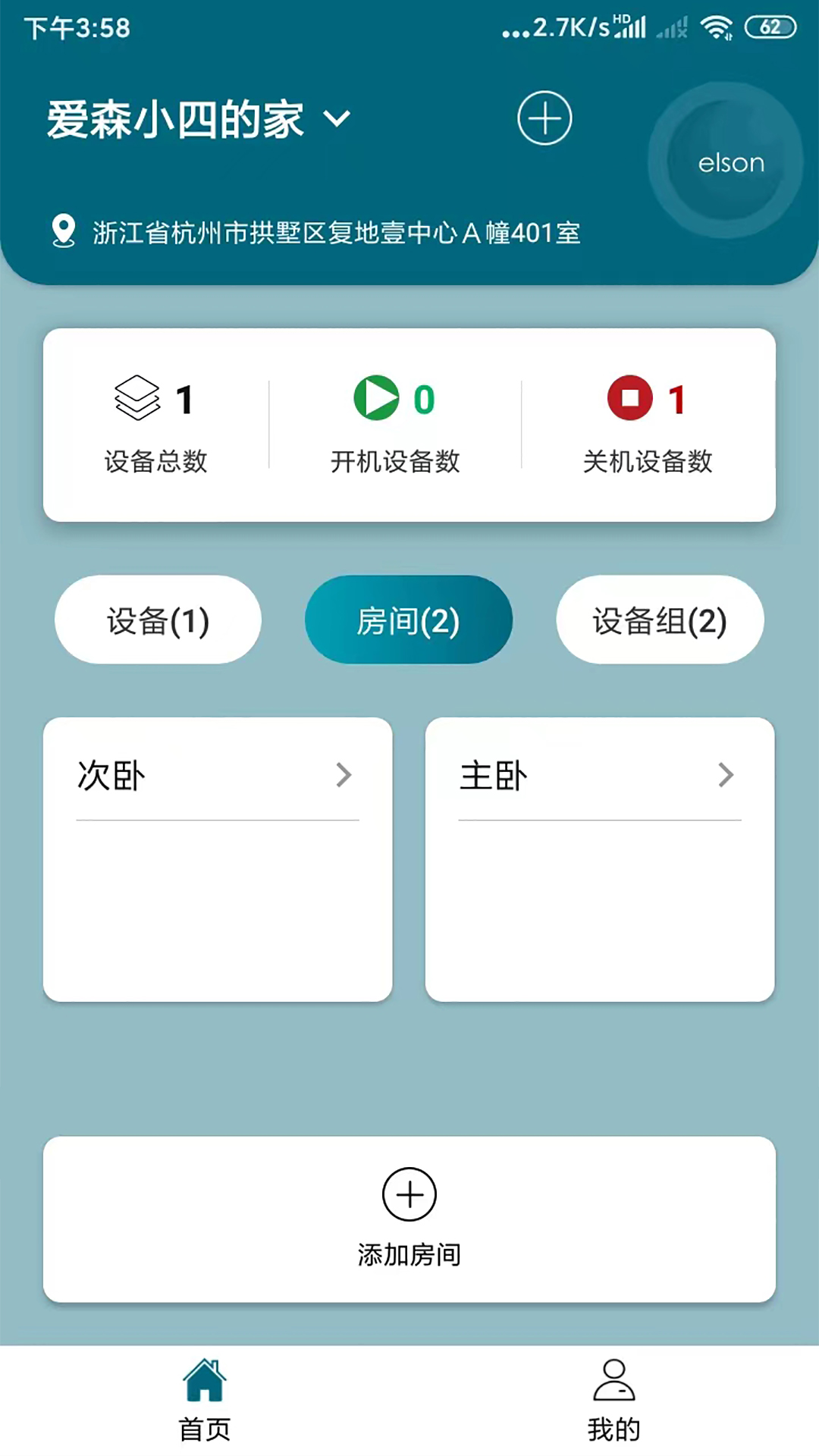Open the add device plus icon
The height and width of the screenshot is (1456, 819).
pos(544,118)
